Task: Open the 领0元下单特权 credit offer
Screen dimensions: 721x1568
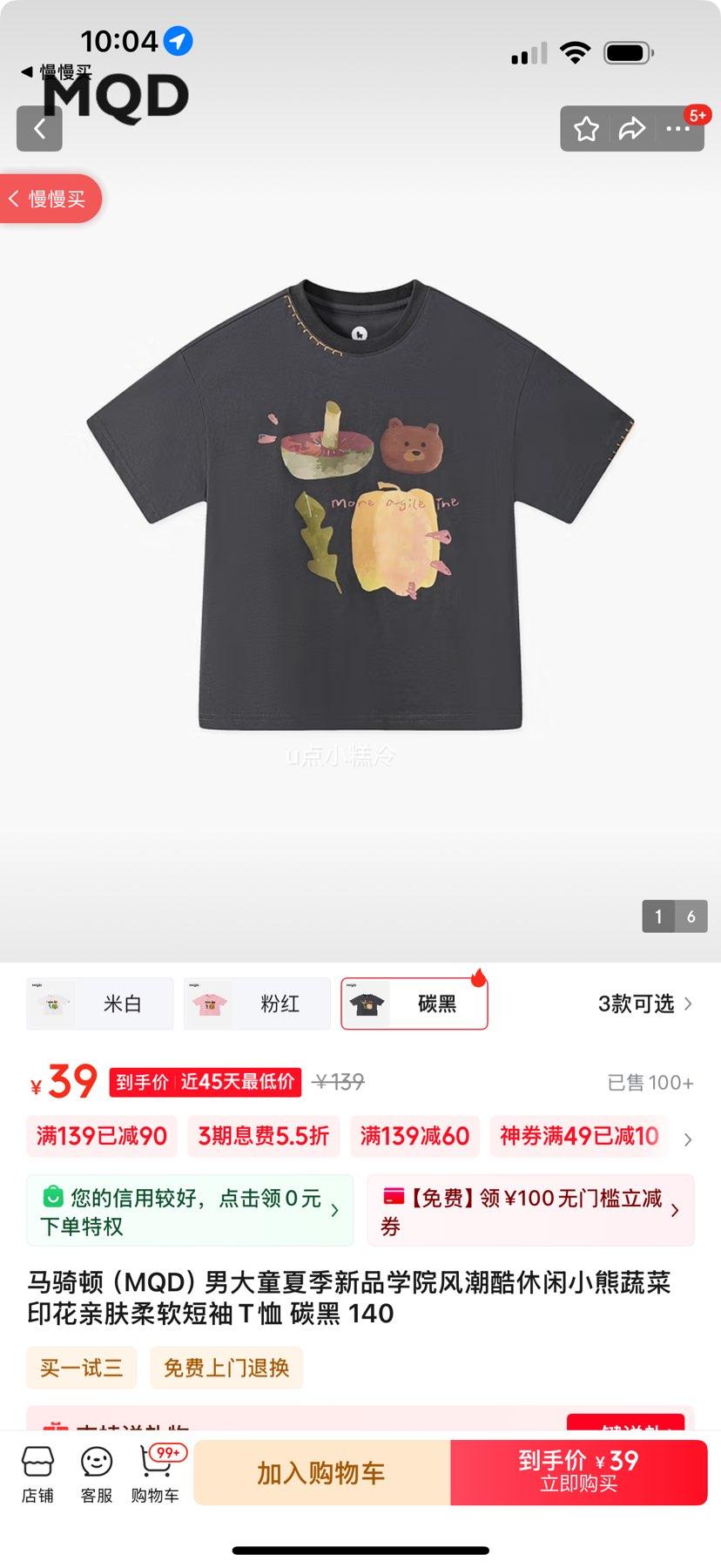Action: [x=190, y=1211]
